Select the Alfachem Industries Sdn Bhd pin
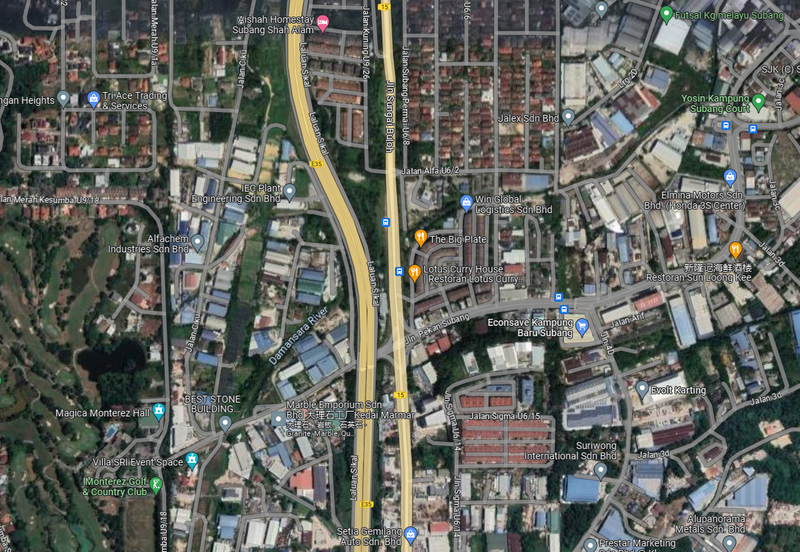The image size is (800, 552). (x=197, y=241)
